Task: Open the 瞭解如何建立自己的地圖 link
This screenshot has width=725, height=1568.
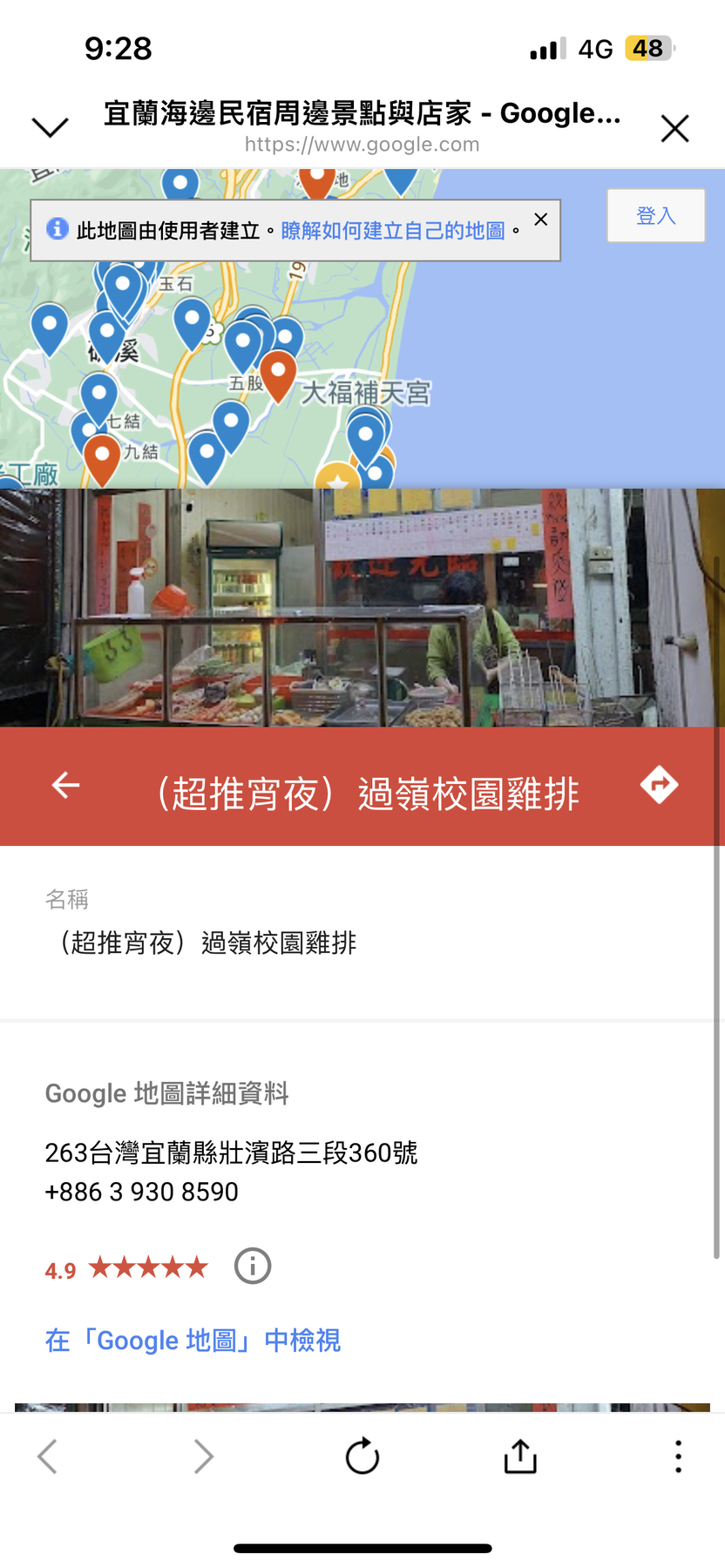Action: pos(392,231)
